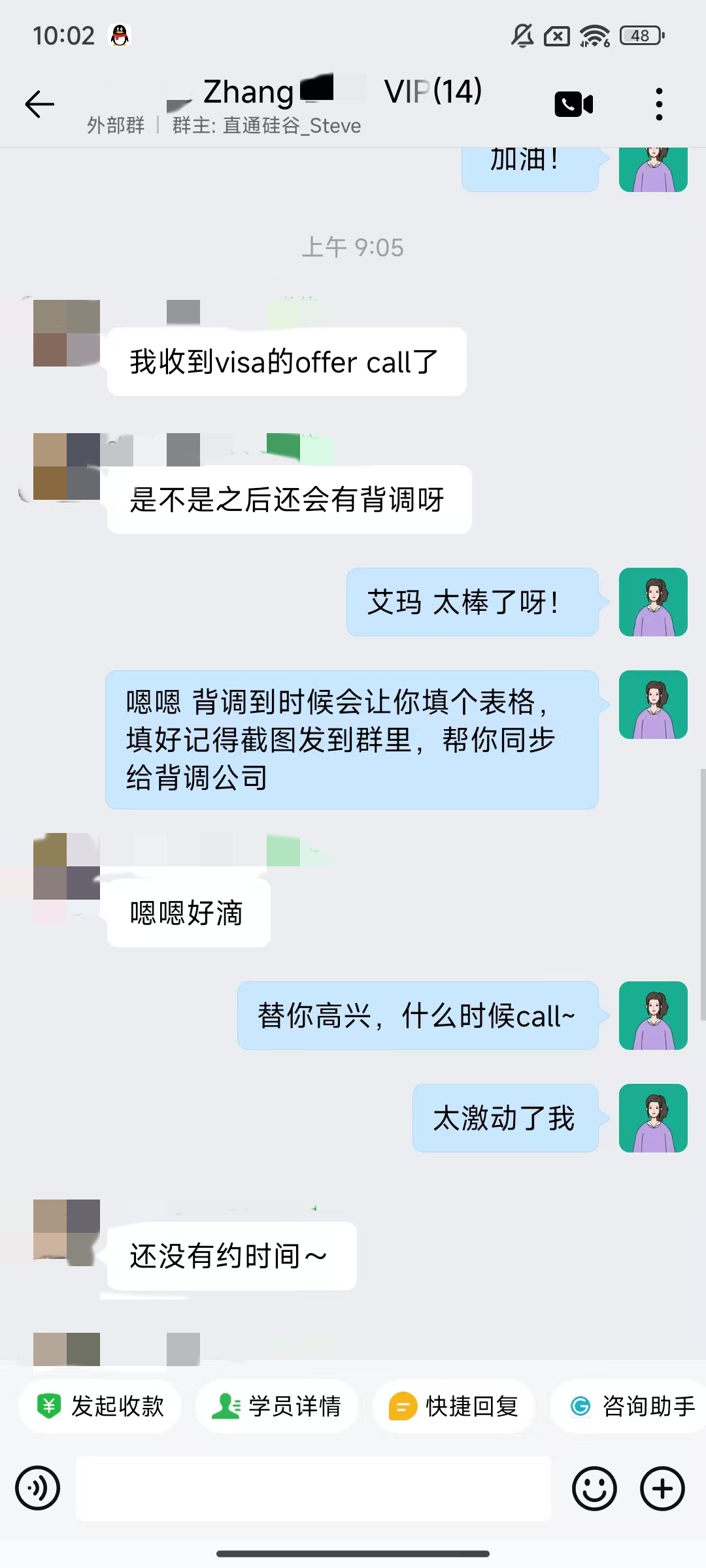The image size is (706, 1568).
Task: Open the QQ notification in status bar
Action: (x=119, y=34)
